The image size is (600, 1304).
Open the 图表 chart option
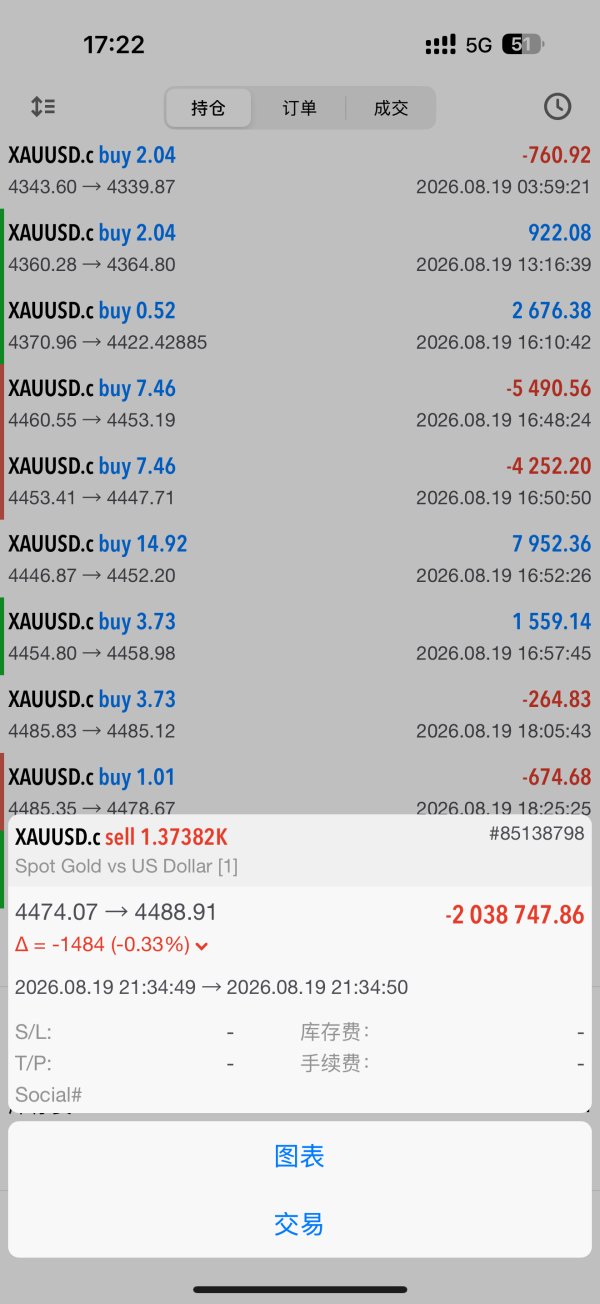tap(299, 1156)
